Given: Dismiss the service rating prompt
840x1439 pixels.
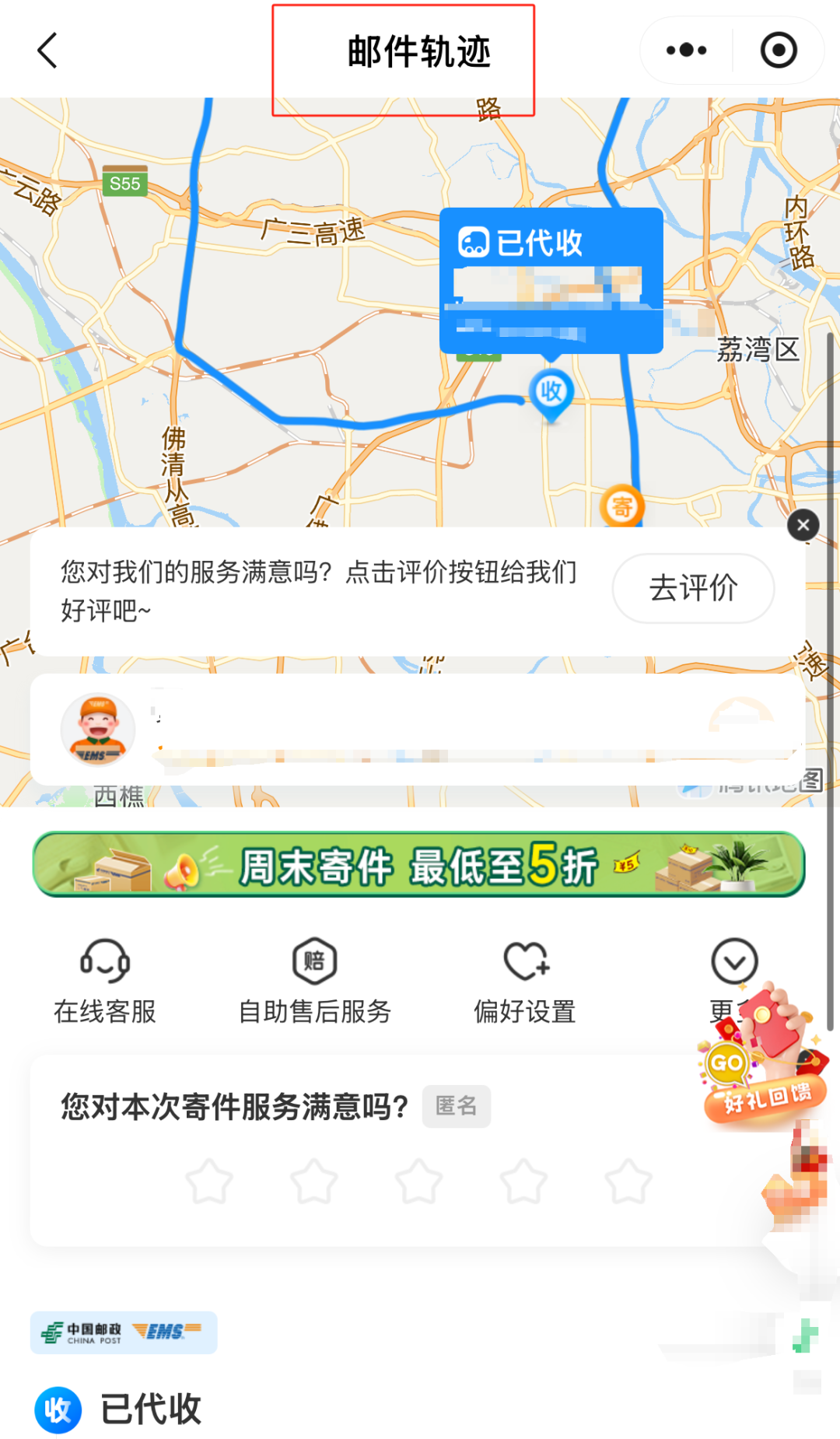Looking at the screenshot, I should [x=803, y=525].
